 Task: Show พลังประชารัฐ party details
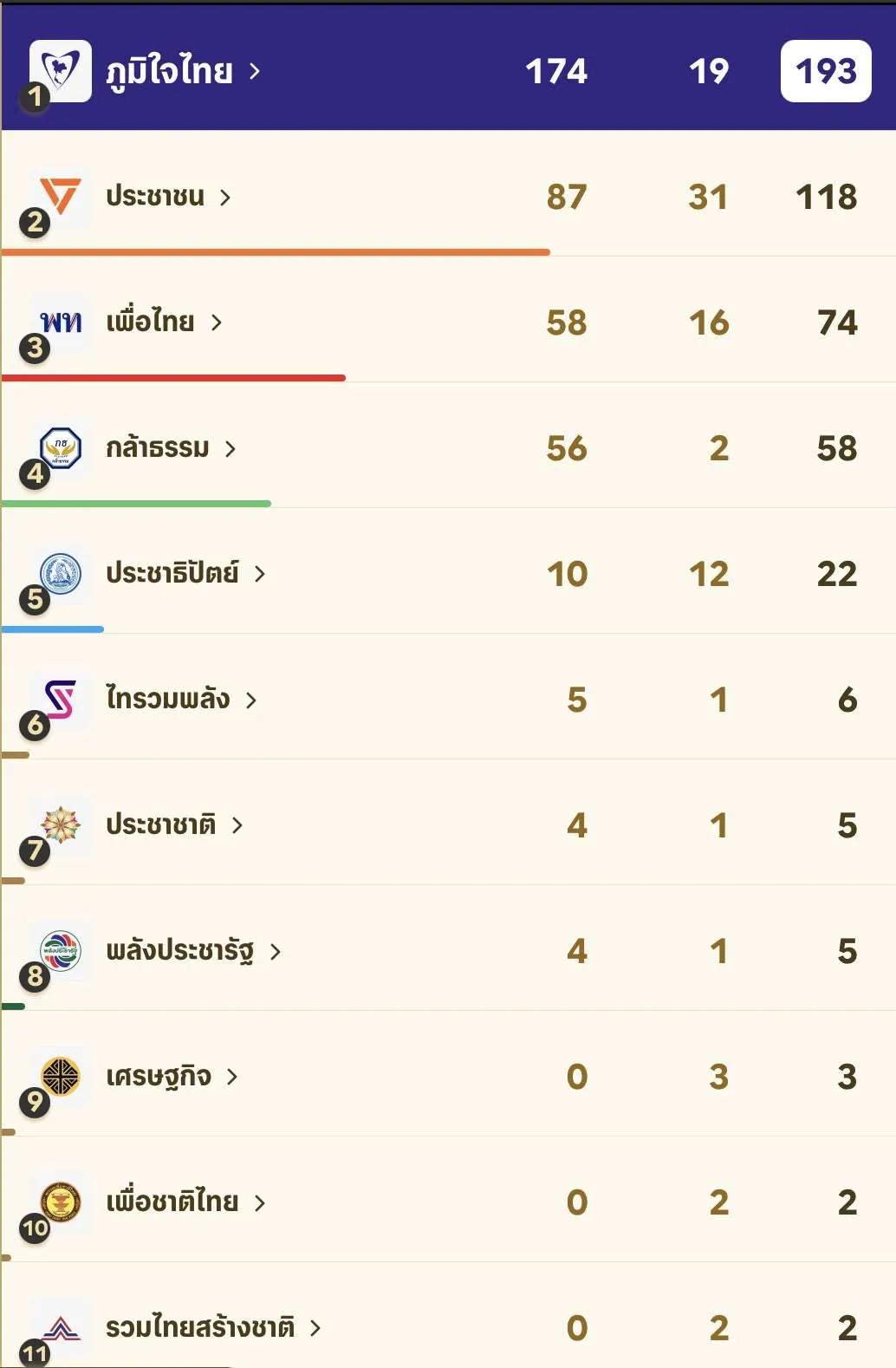click(x=180, y=951)
